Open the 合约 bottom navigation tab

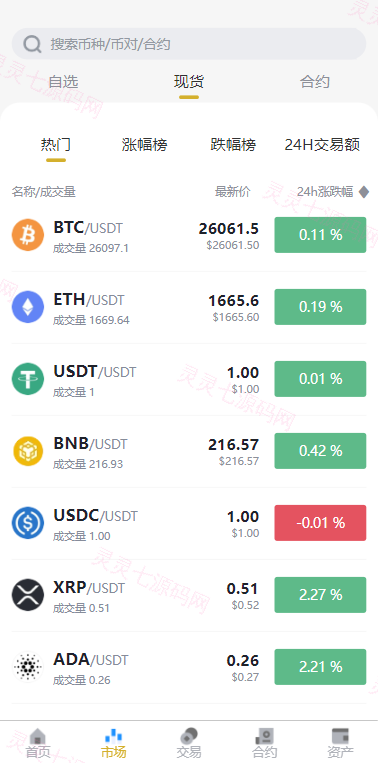pyautogui.click(x=264, y=743)
